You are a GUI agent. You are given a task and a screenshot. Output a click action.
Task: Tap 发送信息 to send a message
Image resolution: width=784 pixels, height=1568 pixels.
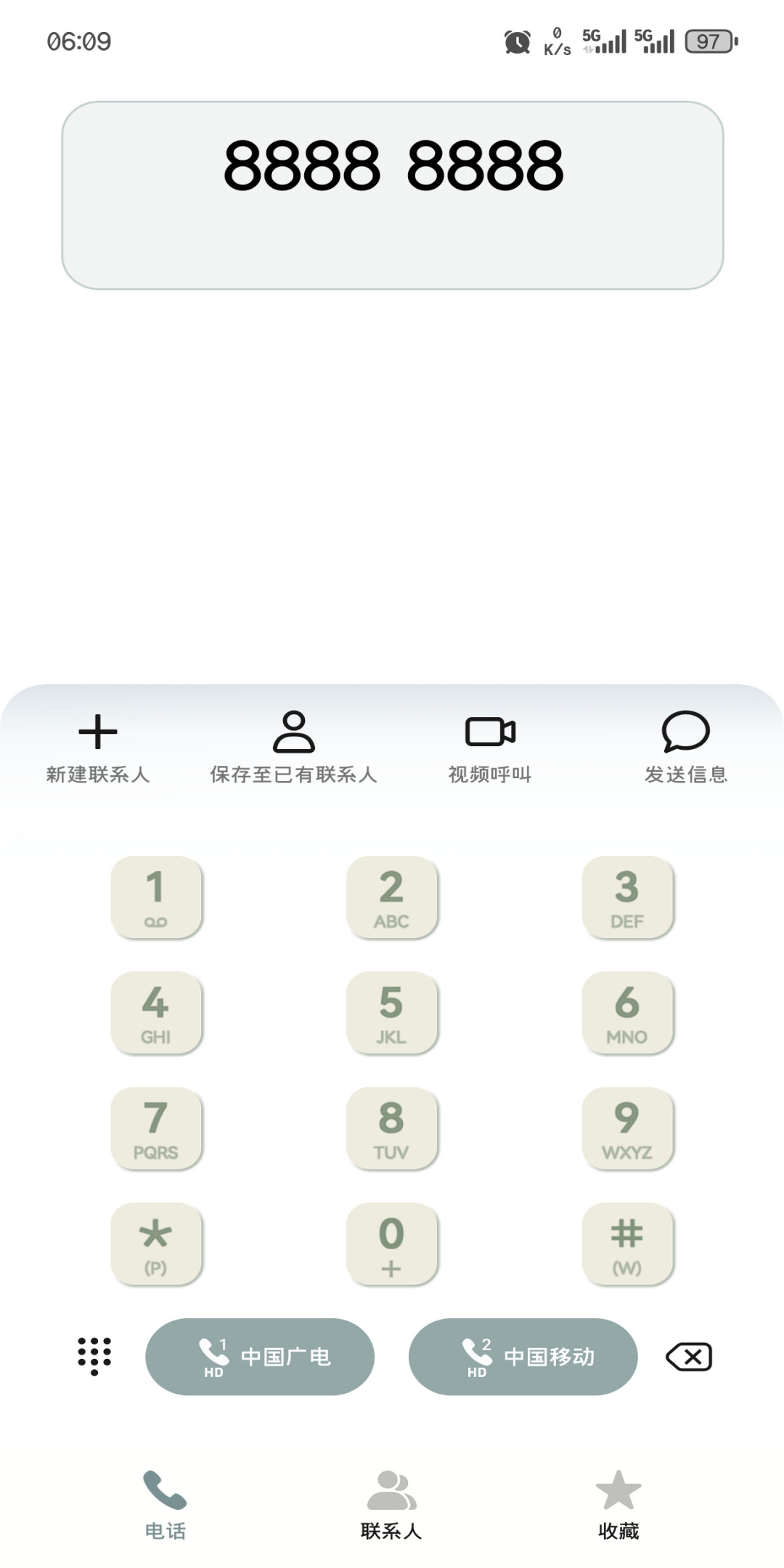click(x=685, y=748)
